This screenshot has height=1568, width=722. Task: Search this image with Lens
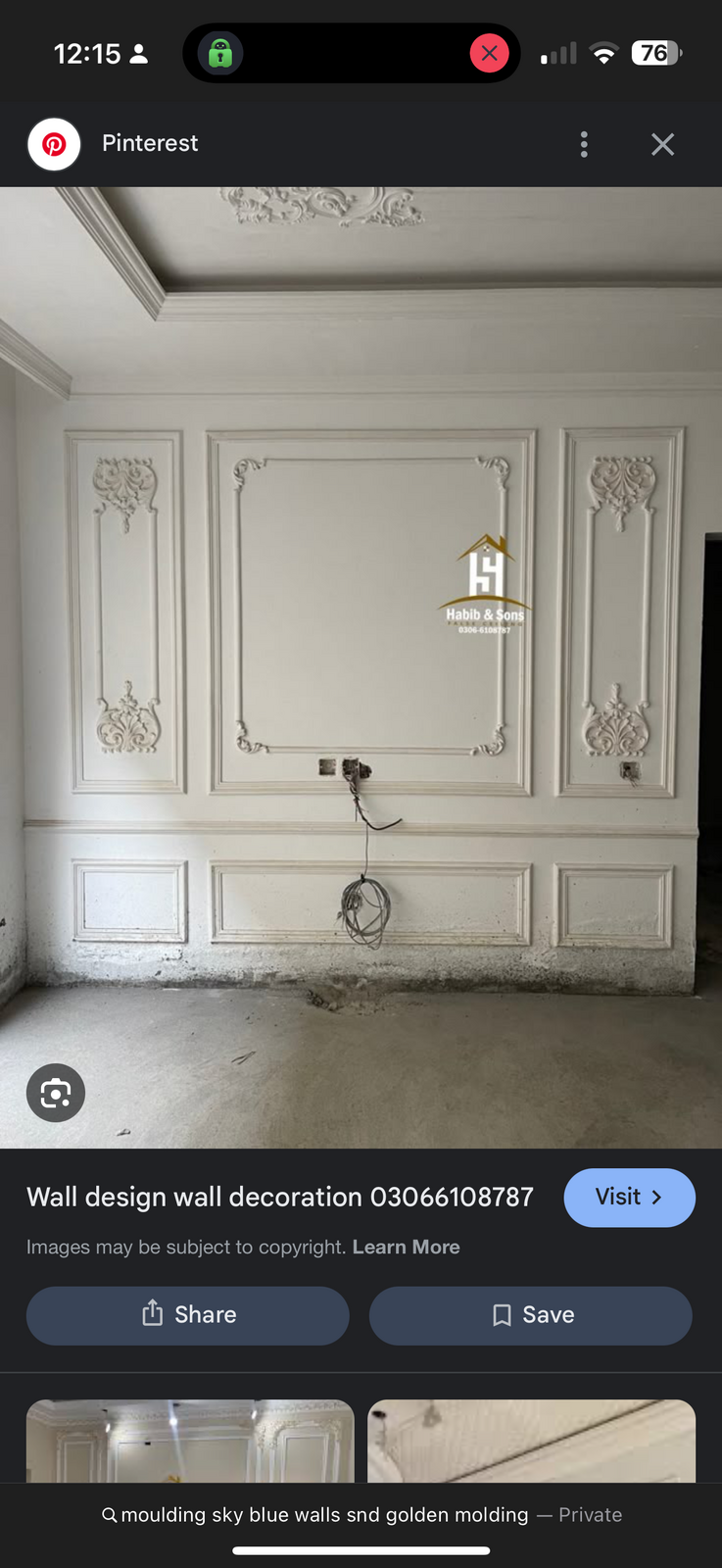[x=56, y=1093]
